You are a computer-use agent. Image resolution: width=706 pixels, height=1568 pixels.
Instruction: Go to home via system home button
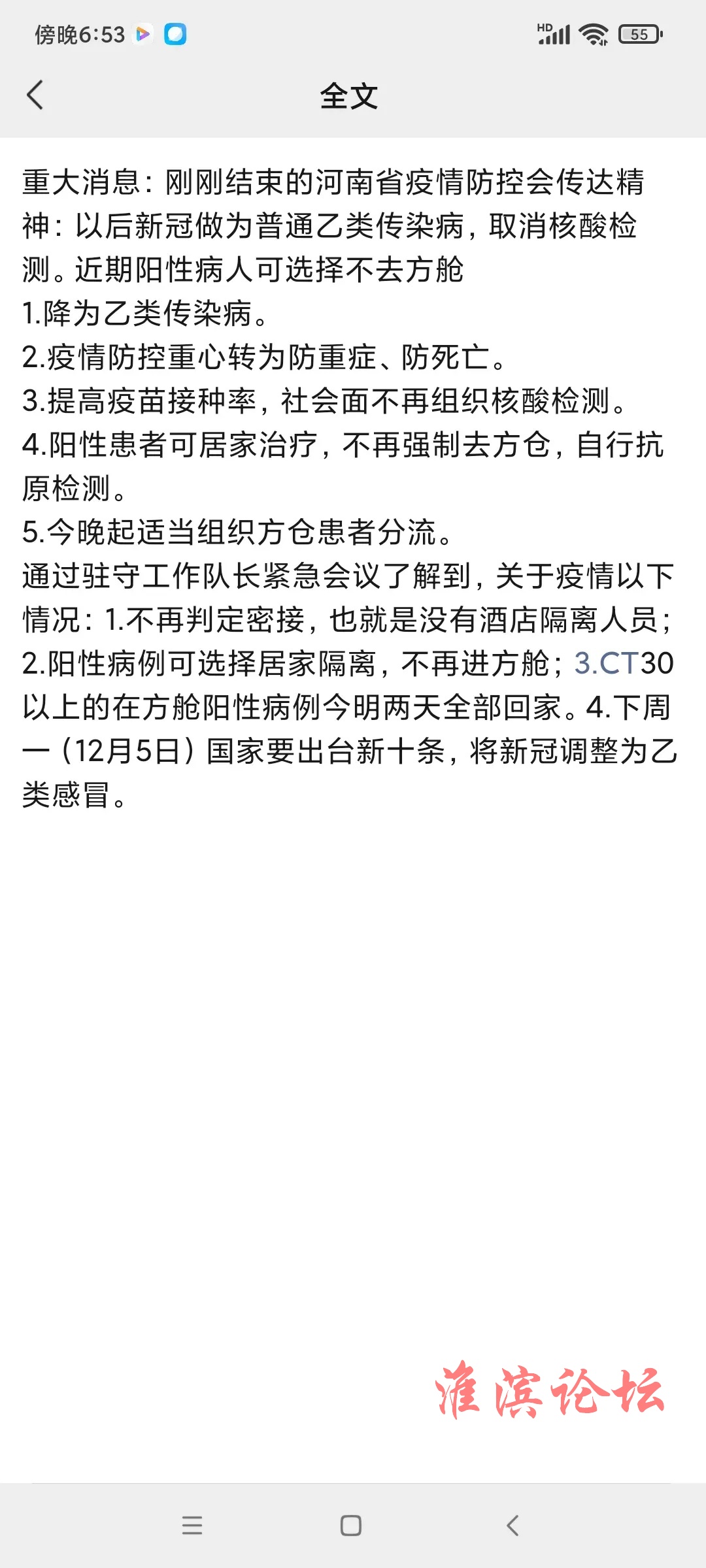[x=351, y=1526]
